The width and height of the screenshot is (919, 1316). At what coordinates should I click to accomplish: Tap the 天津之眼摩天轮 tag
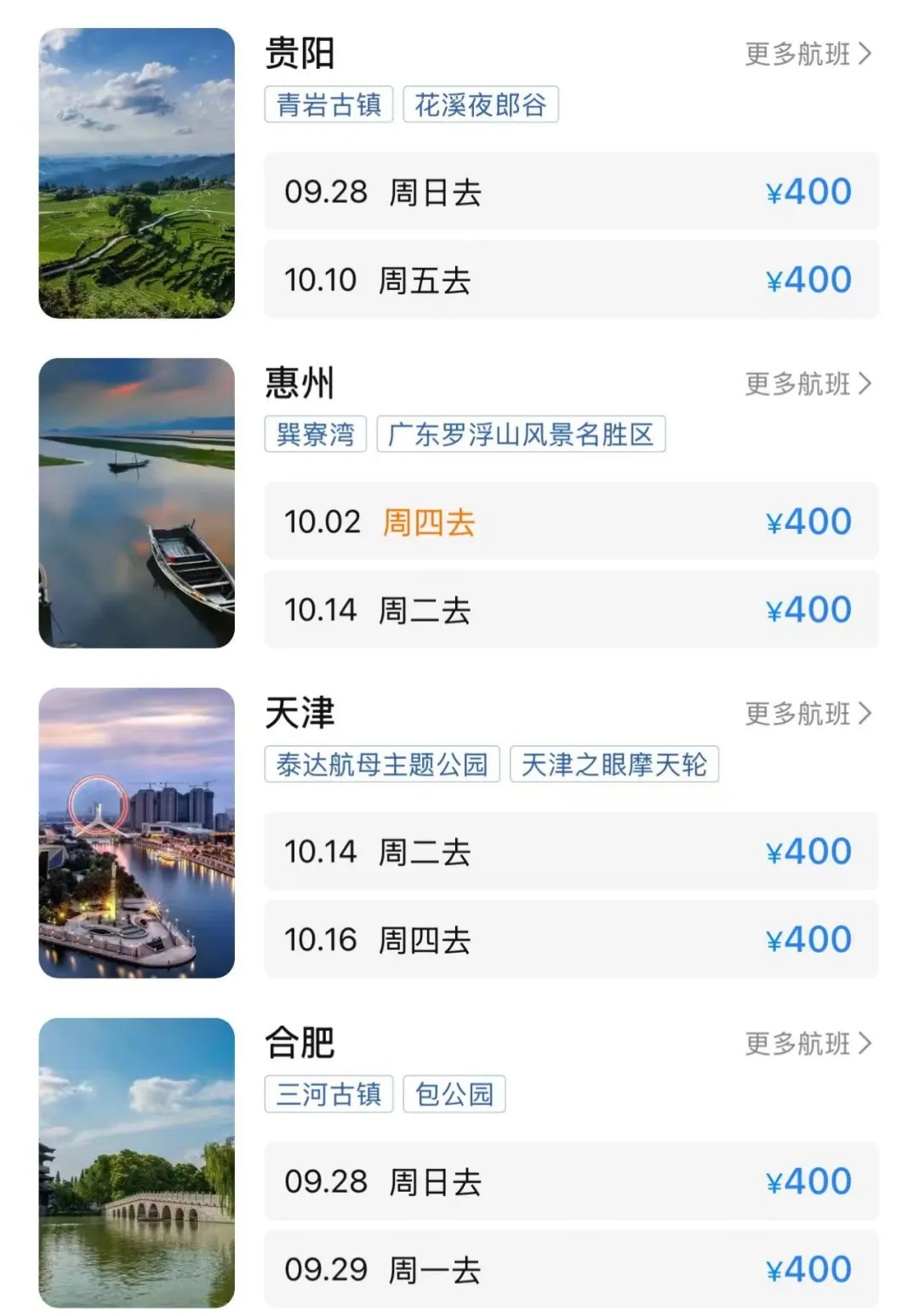point(614,764)
